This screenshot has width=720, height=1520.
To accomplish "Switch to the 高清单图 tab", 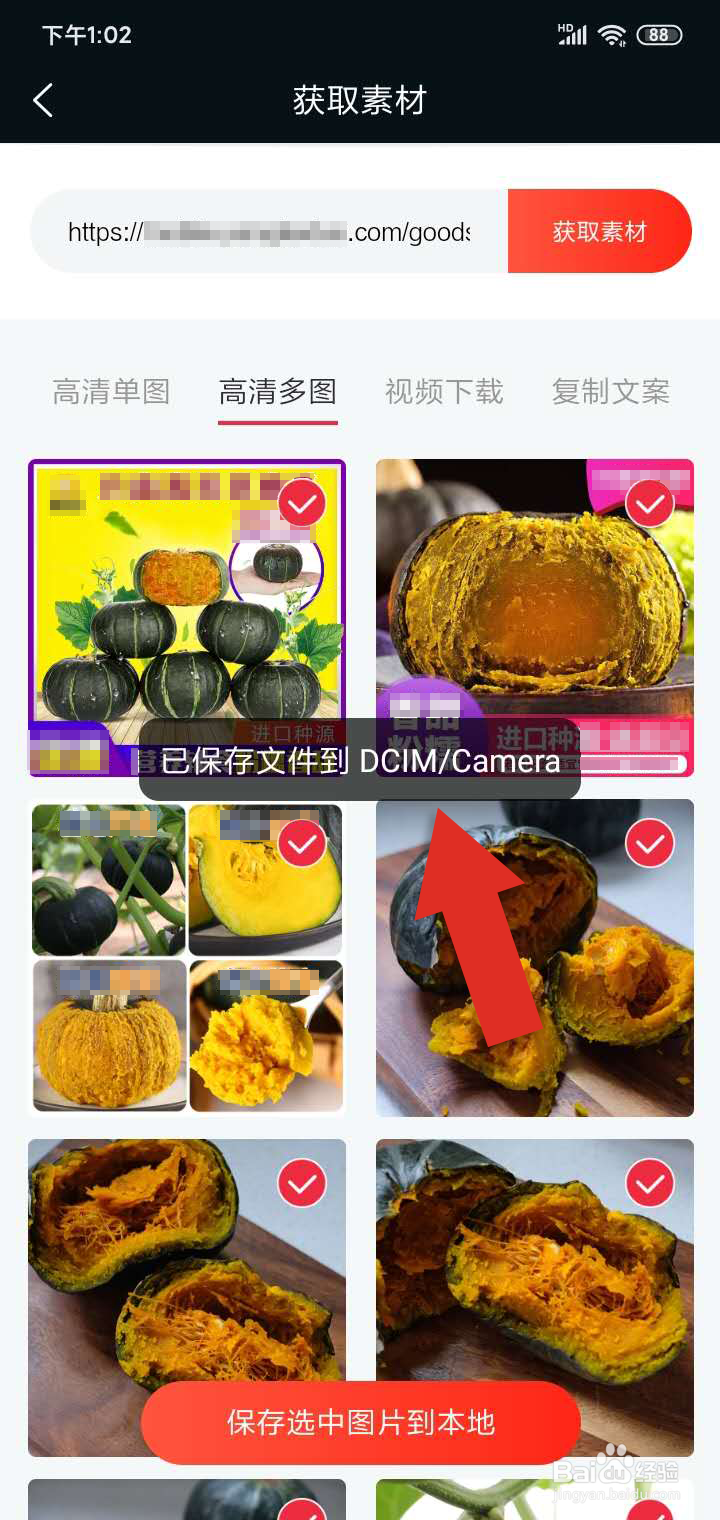I will pyautogui.click(x=110, y=392).
